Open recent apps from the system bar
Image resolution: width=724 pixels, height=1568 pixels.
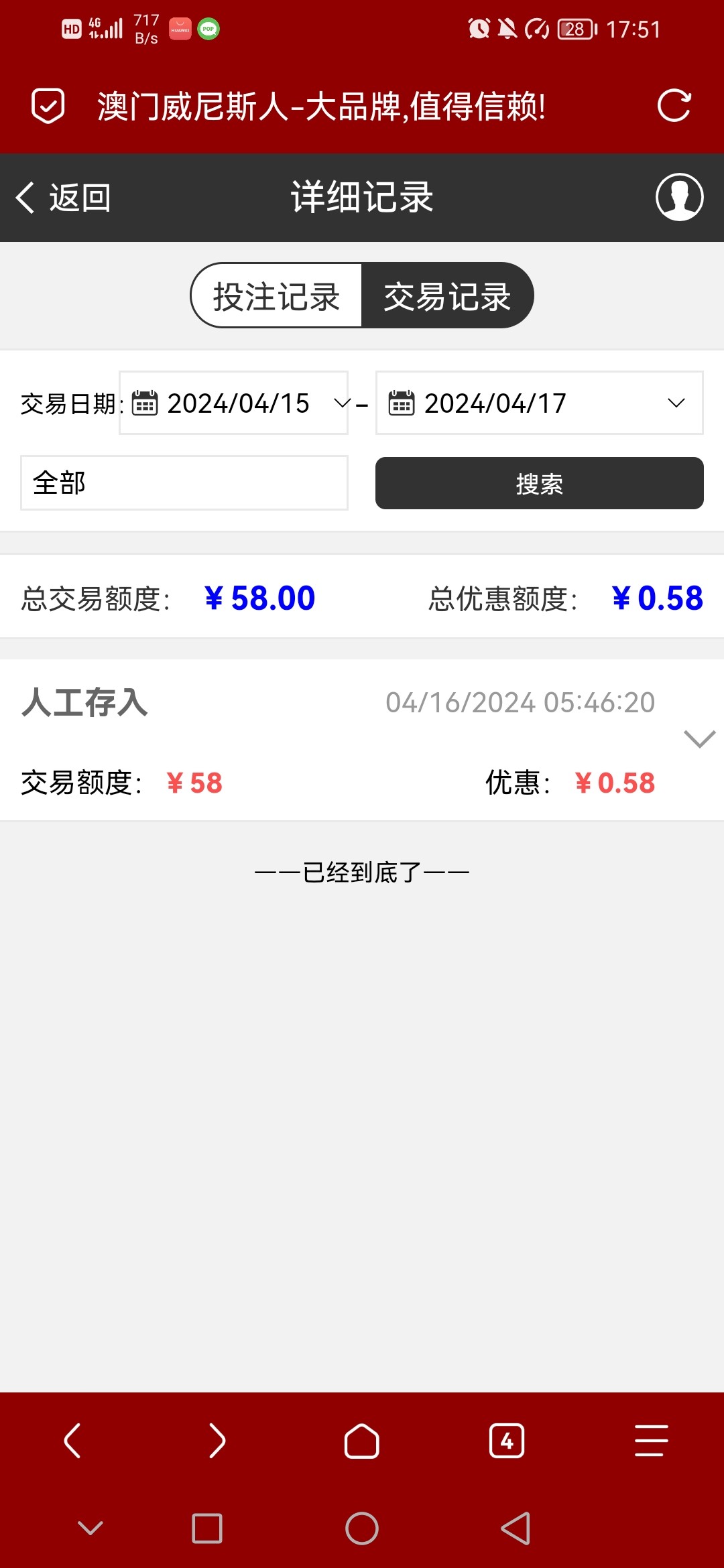[x=207, y=1528]
